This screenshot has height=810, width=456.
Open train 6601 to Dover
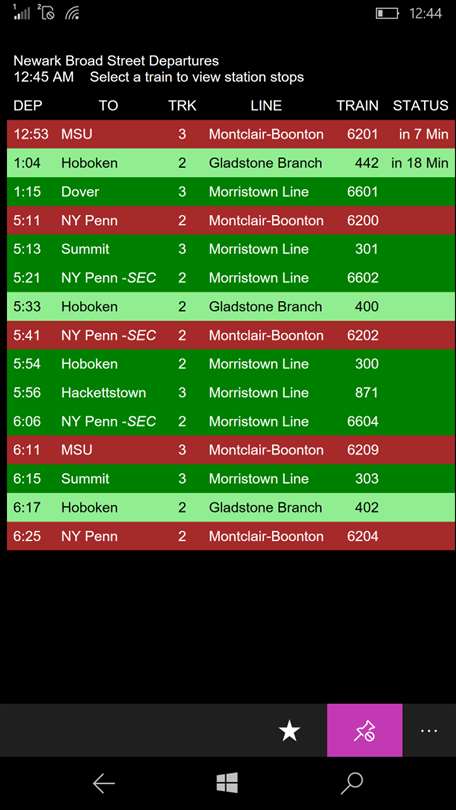(x=231, y=192)
